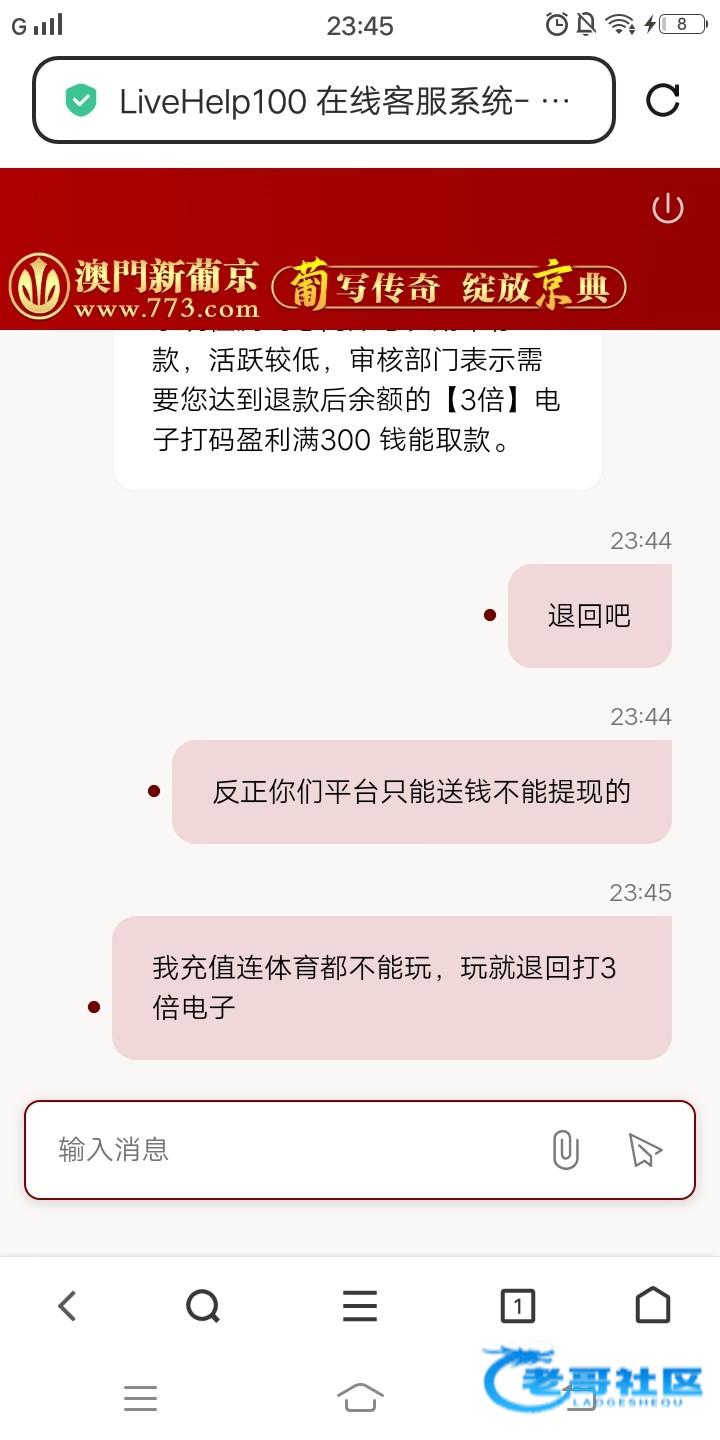
Task: End the chat using the power icon
Action: 667,209
